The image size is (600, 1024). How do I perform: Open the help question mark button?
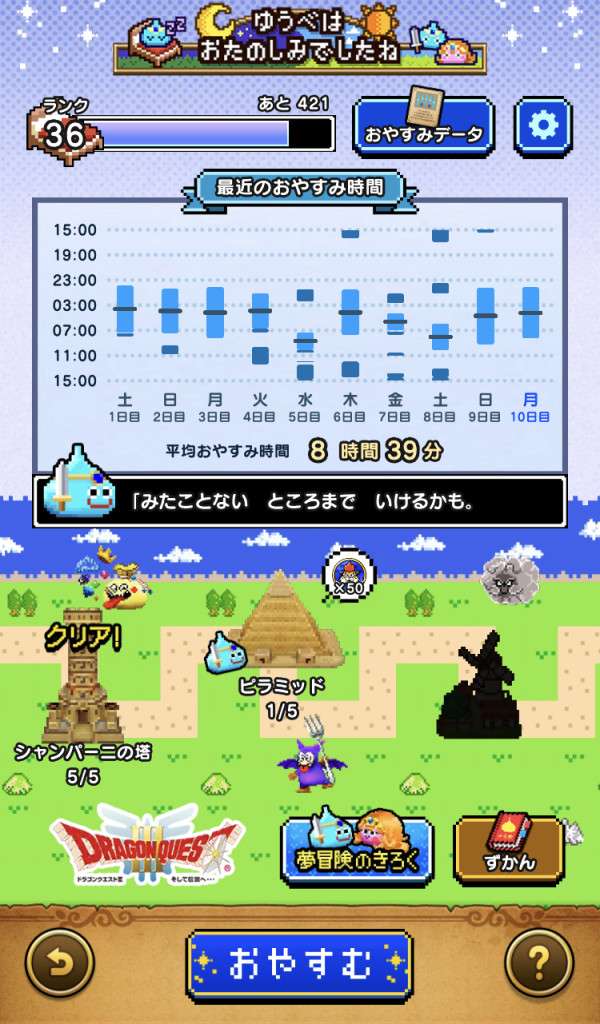coord(539,964)
